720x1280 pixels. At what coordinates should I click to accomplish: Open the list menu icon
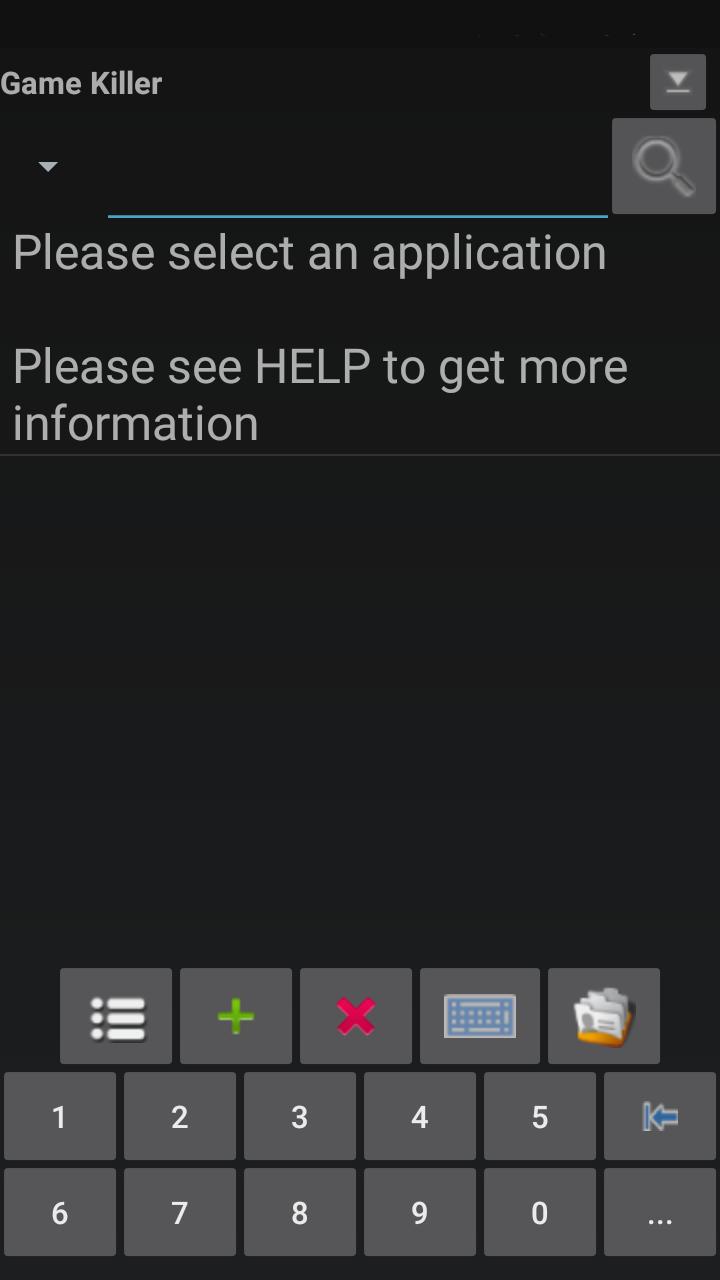(116, 1016)
